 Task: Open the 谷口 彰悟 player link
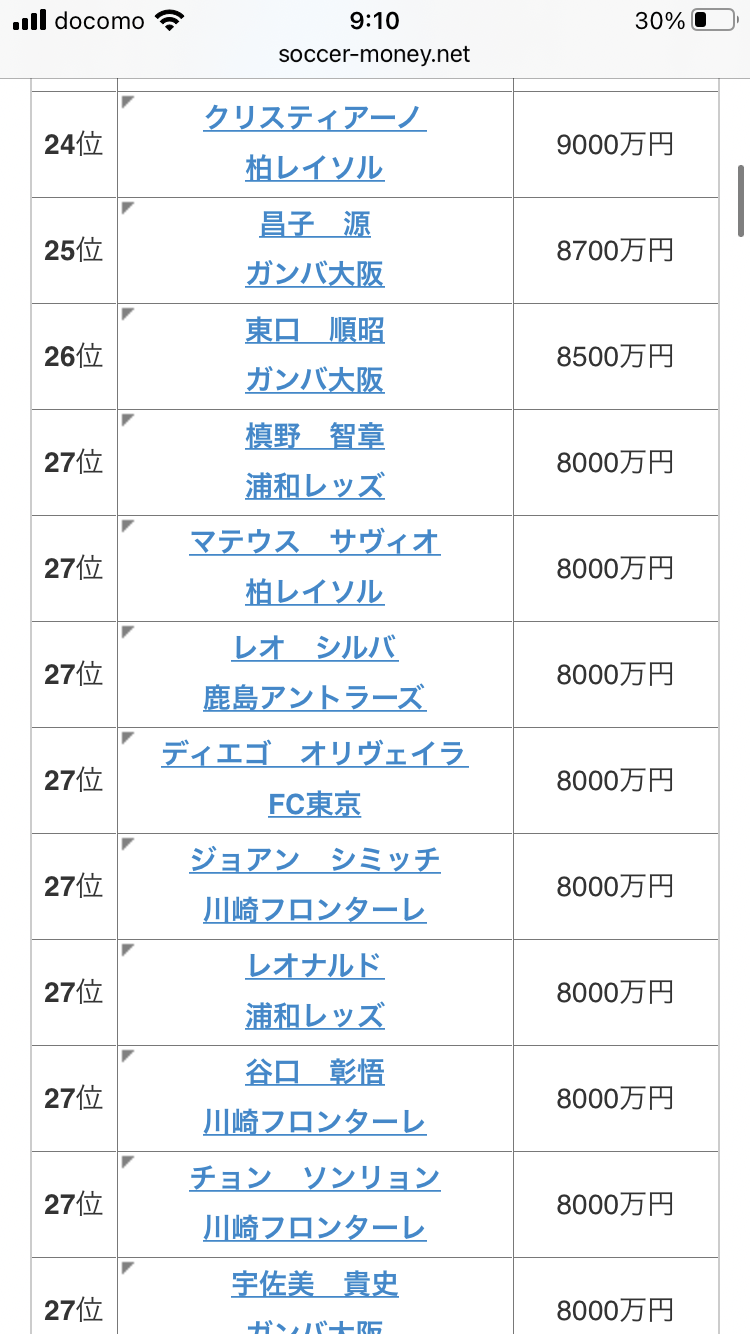(x=315, y=1072)
